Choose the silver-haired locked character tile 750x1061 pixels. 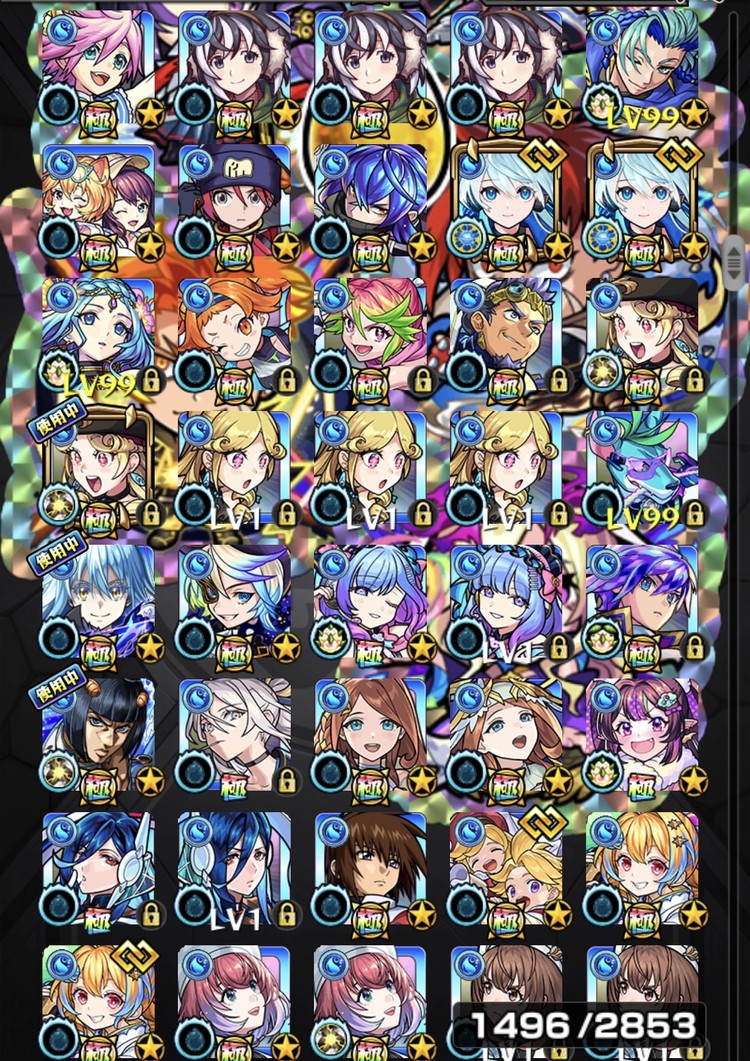click(234, 737)
